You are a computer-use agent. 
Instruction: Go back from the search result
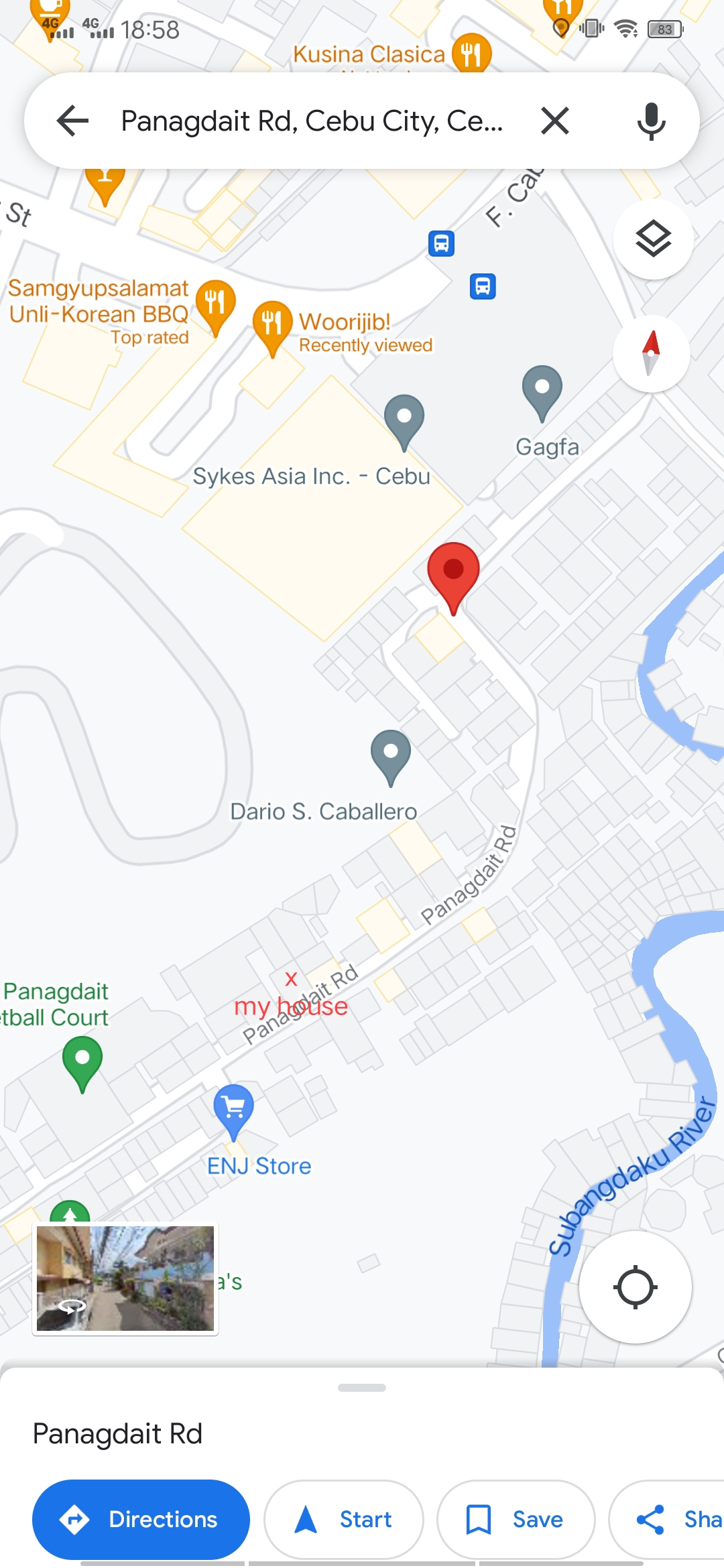click(73, 121)
